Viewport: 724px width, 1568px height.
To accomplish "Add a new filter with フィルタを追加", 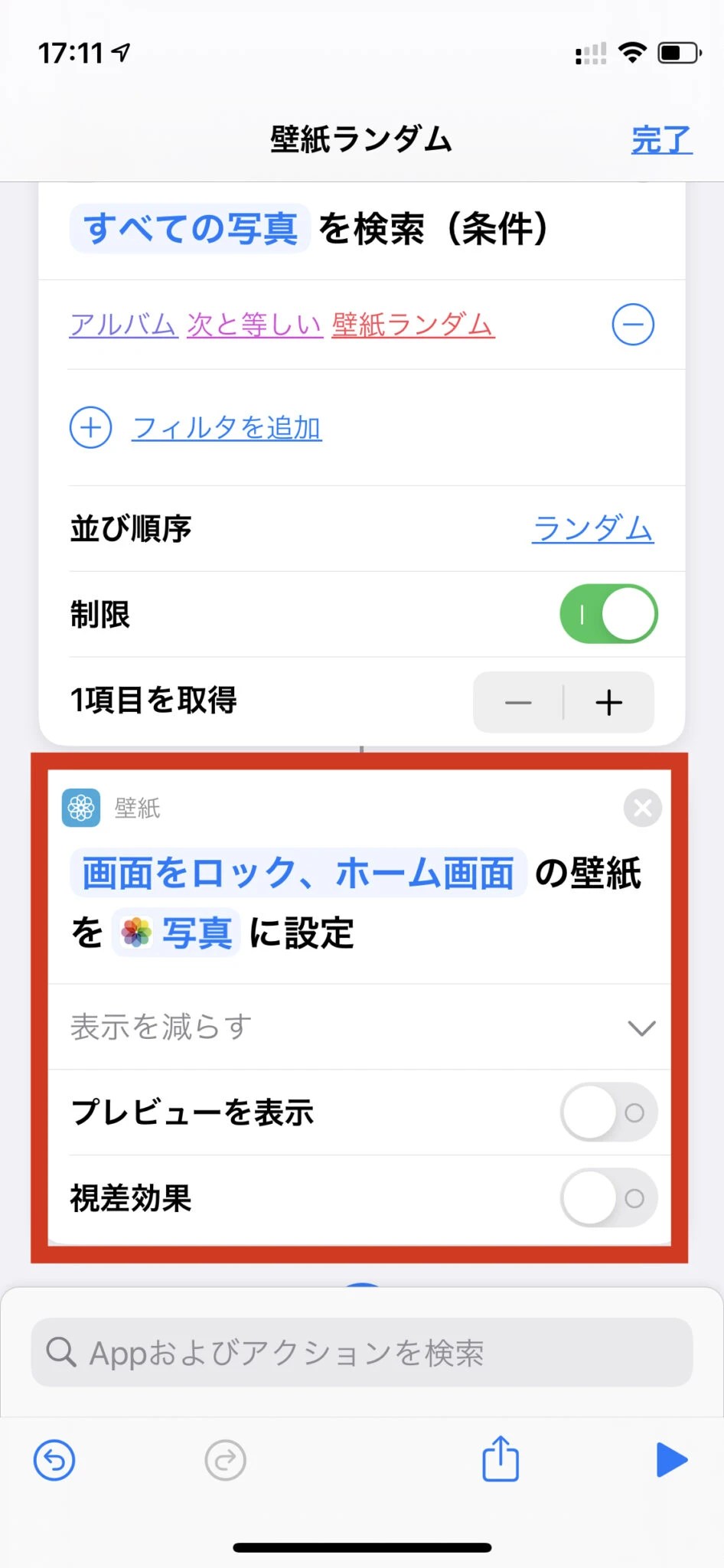I will coord(226,428).
